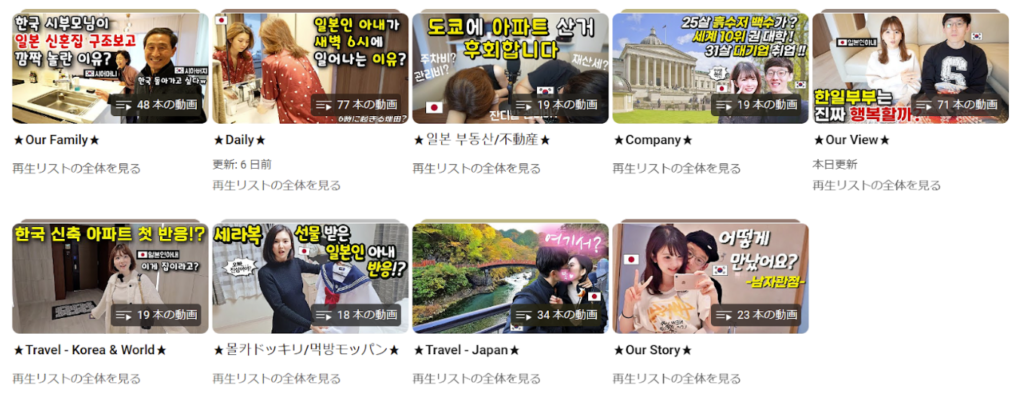View full playlist link under ★Our Family★
The width and height of the screenshot is (1024, 413).
point(76,168)
